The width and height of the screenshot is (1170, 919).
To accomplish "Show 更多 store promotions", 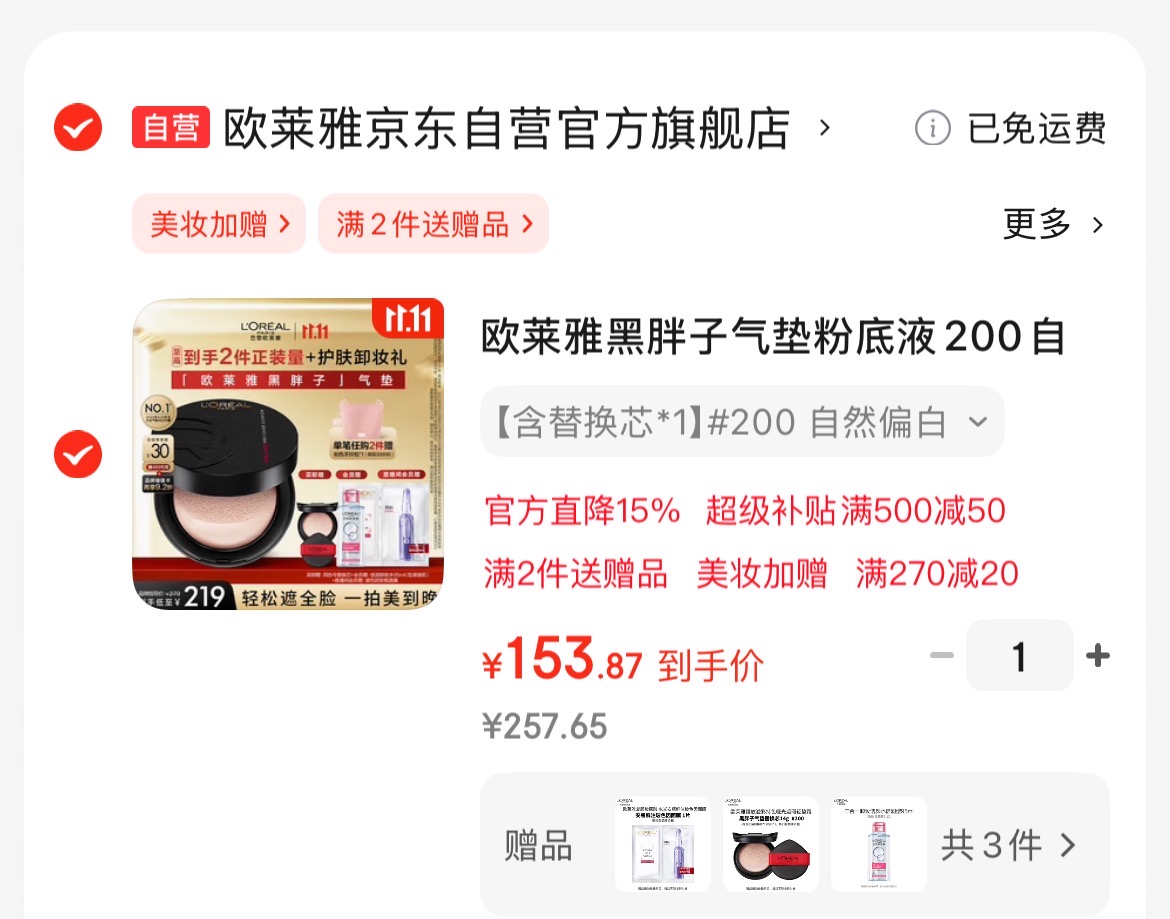I will coord(1053,224).
